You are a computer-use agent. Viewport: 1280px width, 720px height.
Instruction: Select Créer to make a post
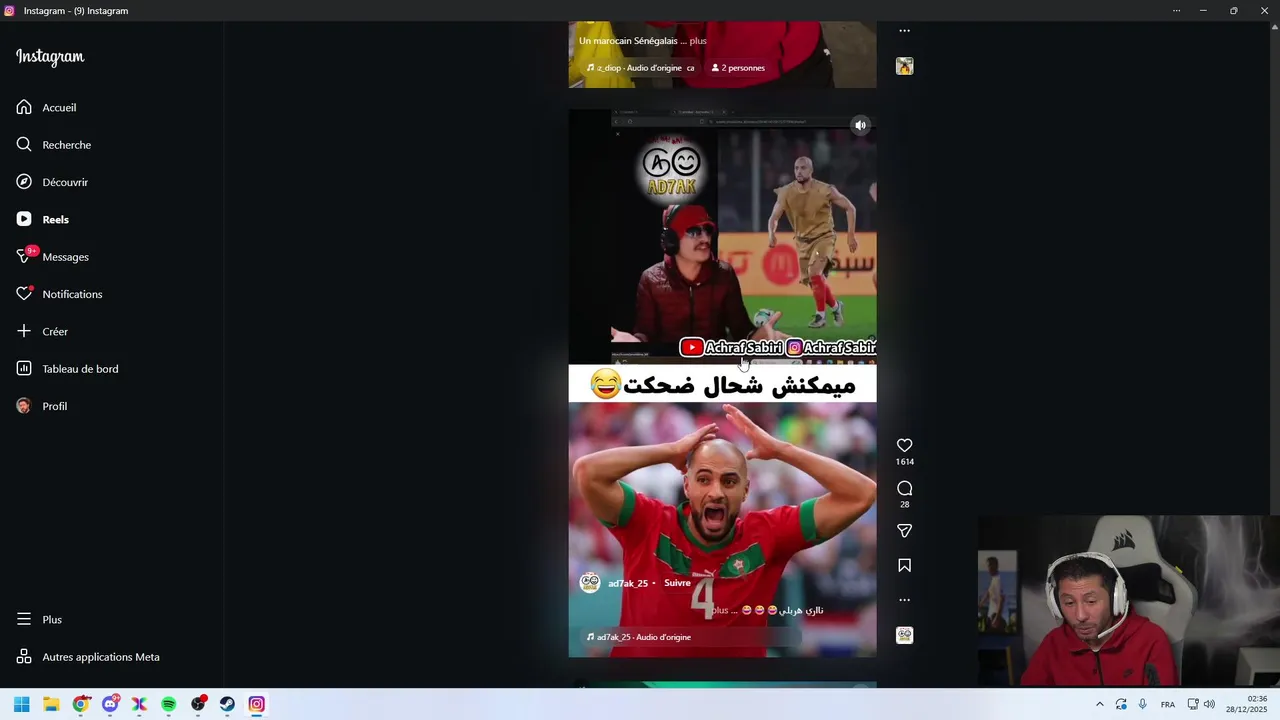[55, 331]
